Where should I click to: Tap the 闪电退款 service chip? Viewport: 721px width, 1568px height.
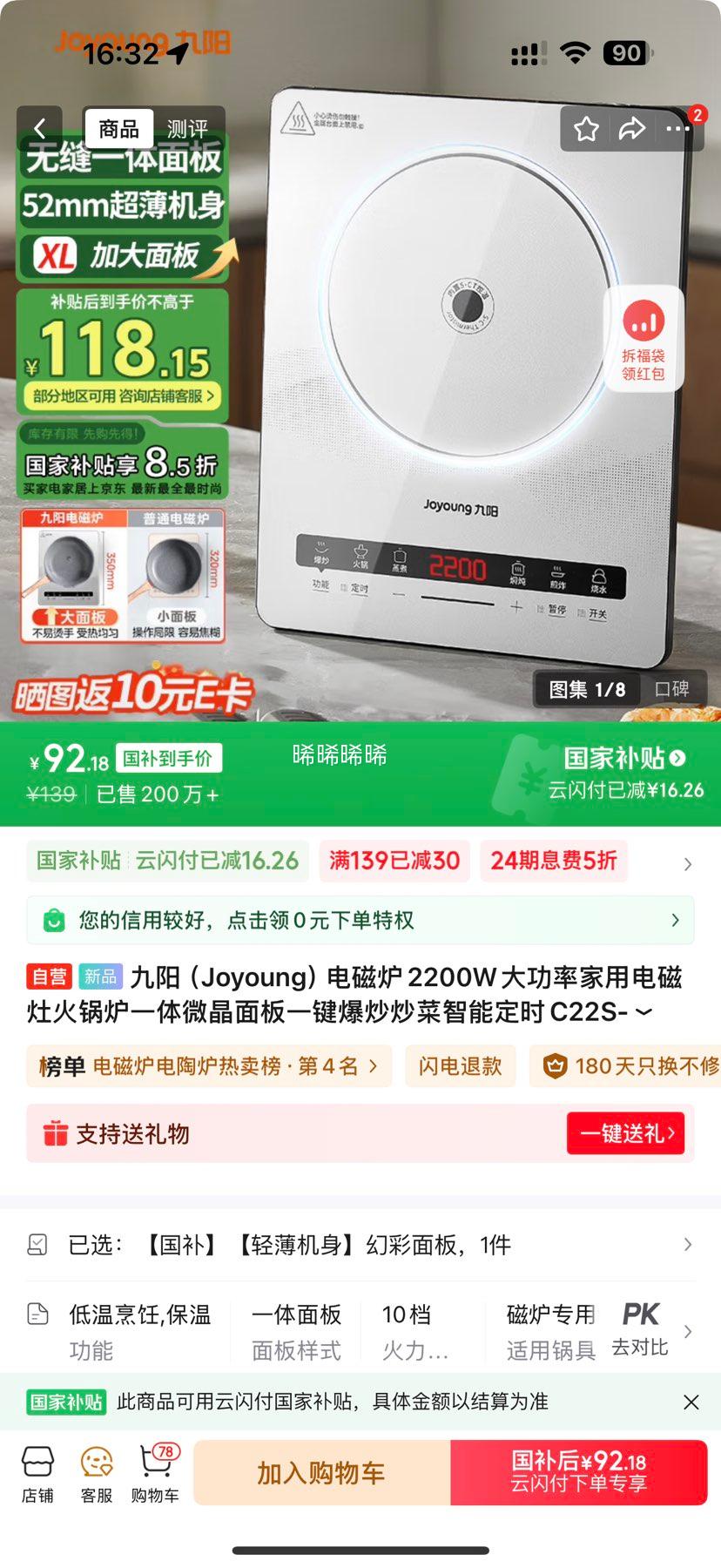460,1066
